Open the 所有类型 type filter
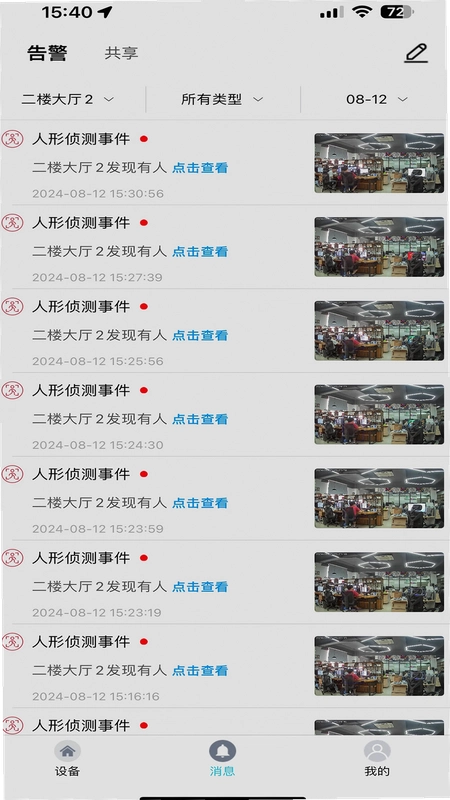 pyautogui.click(x=222, y=99)
